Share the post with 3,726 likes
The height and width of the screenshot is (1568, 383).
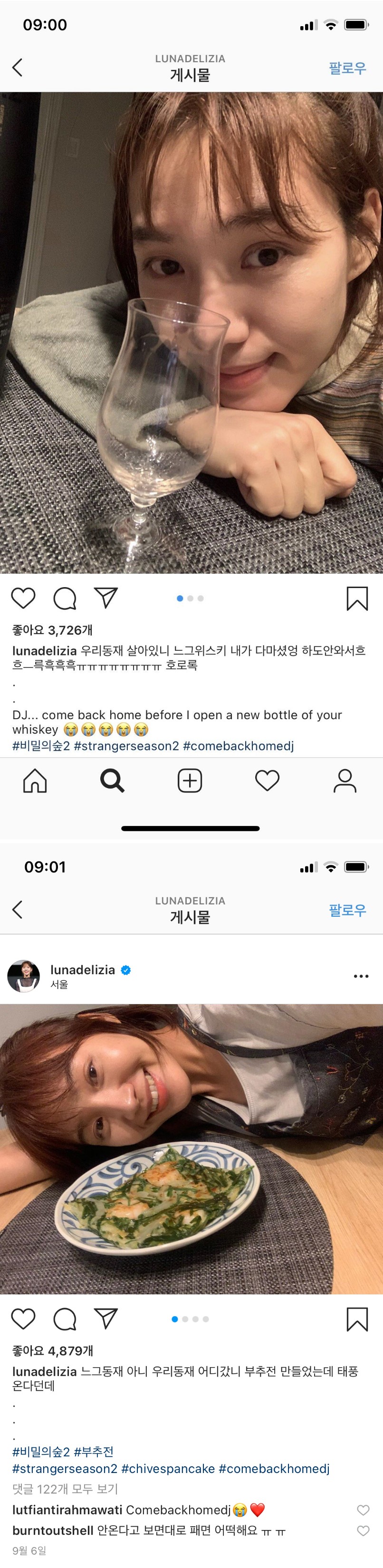(x=106, y=598)
